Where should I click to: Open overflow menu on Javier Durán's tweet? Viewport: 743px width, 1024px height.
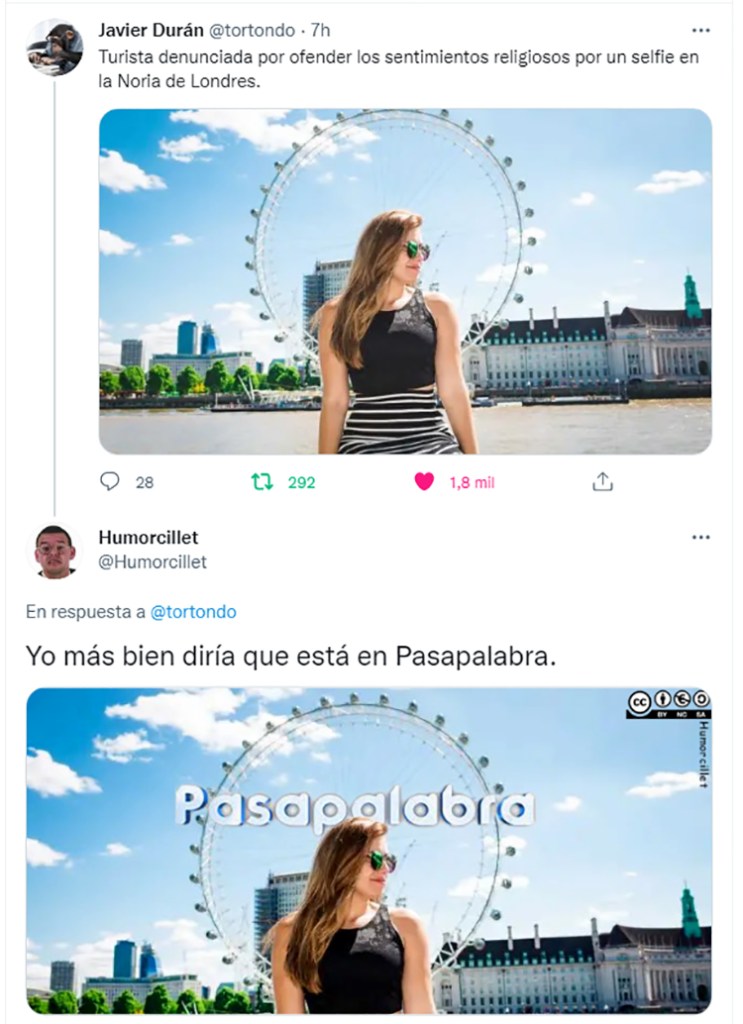(701, 31)
